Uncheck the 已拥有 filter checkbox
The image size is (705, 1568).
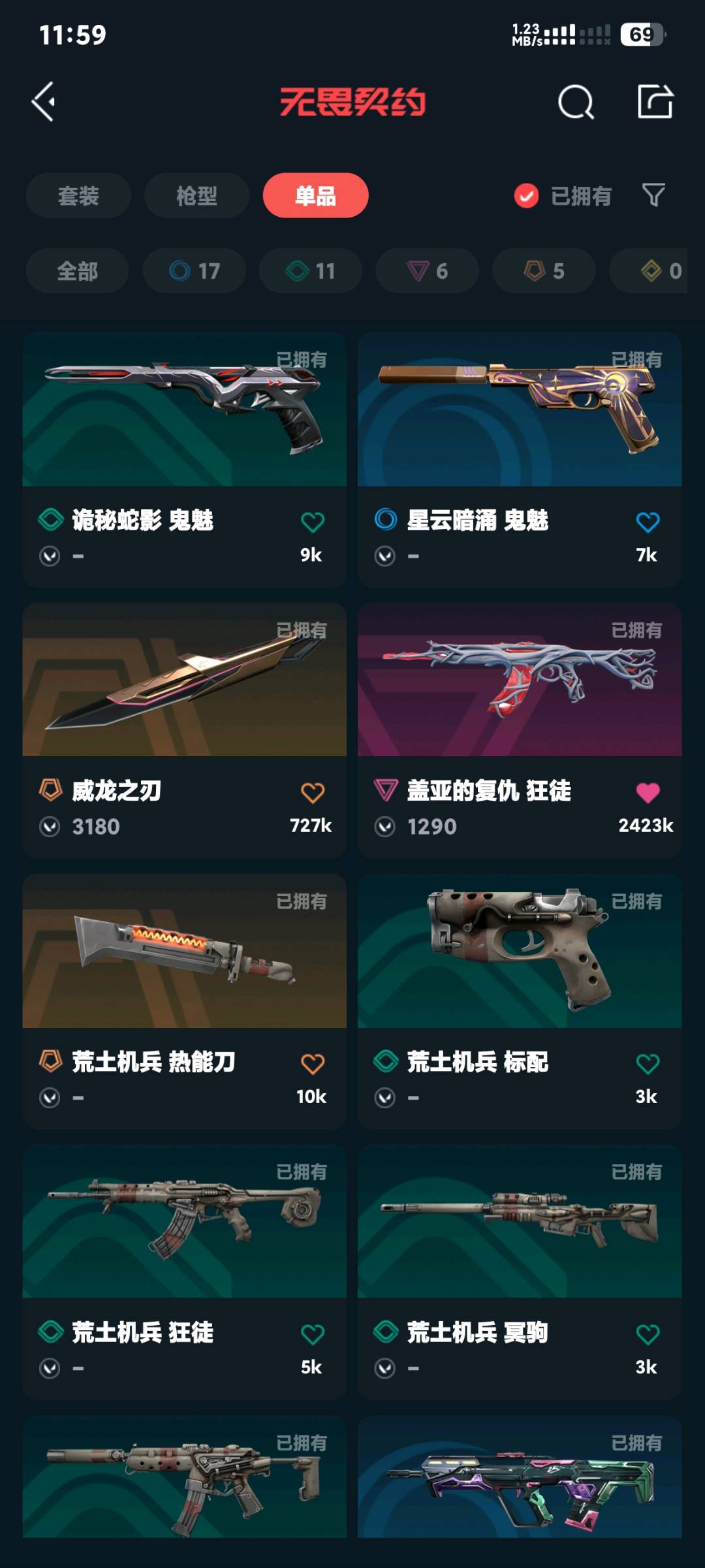click(x=526, y=195)
